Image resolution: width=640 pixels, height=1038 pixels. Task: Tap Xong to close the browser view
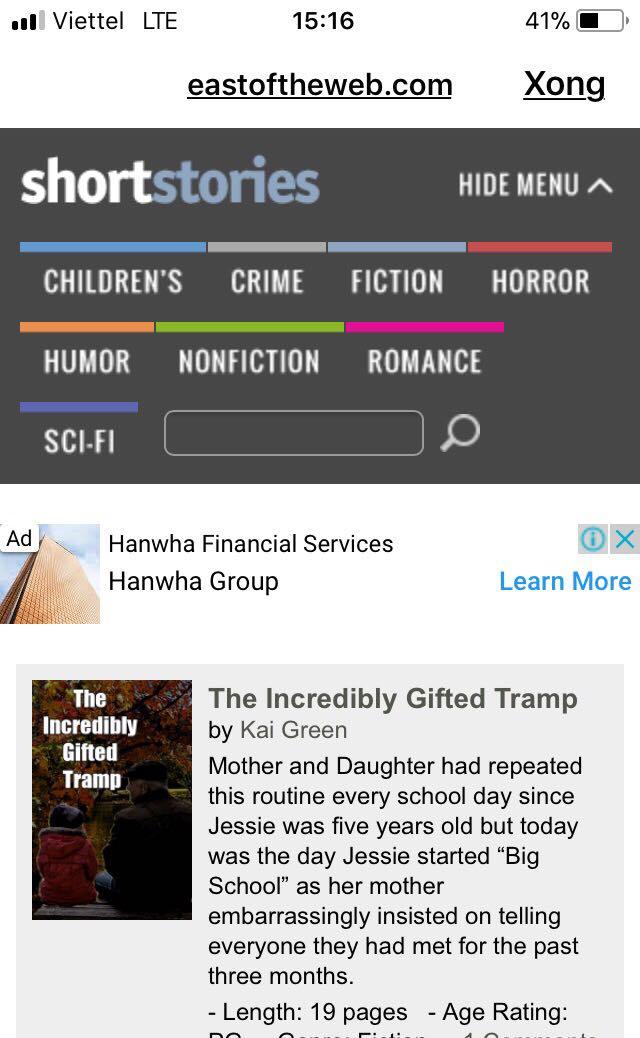point(564,85)
